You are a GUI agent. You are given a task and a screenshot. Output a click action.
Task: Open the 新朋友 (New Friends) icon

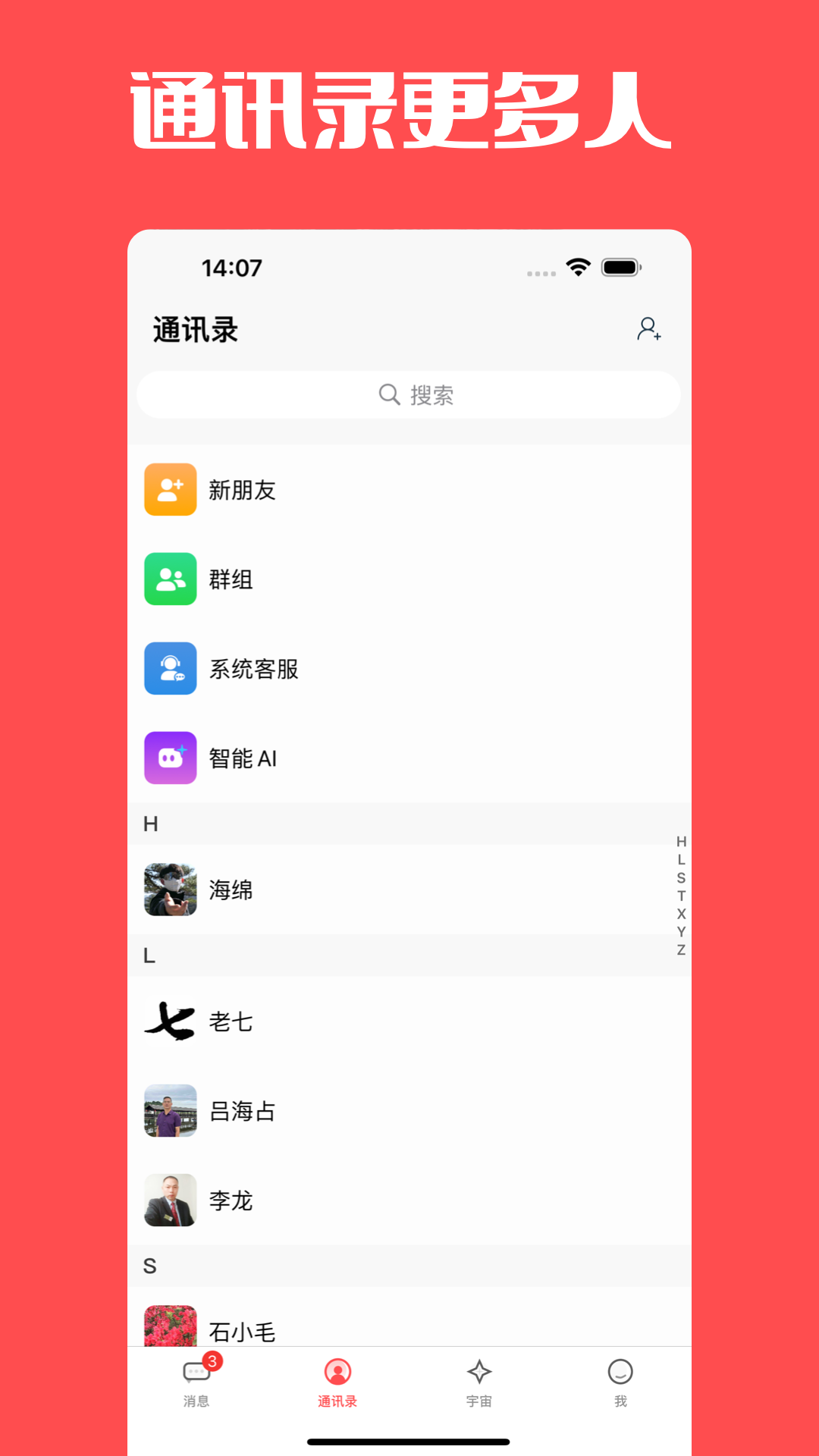pos(171,490)
